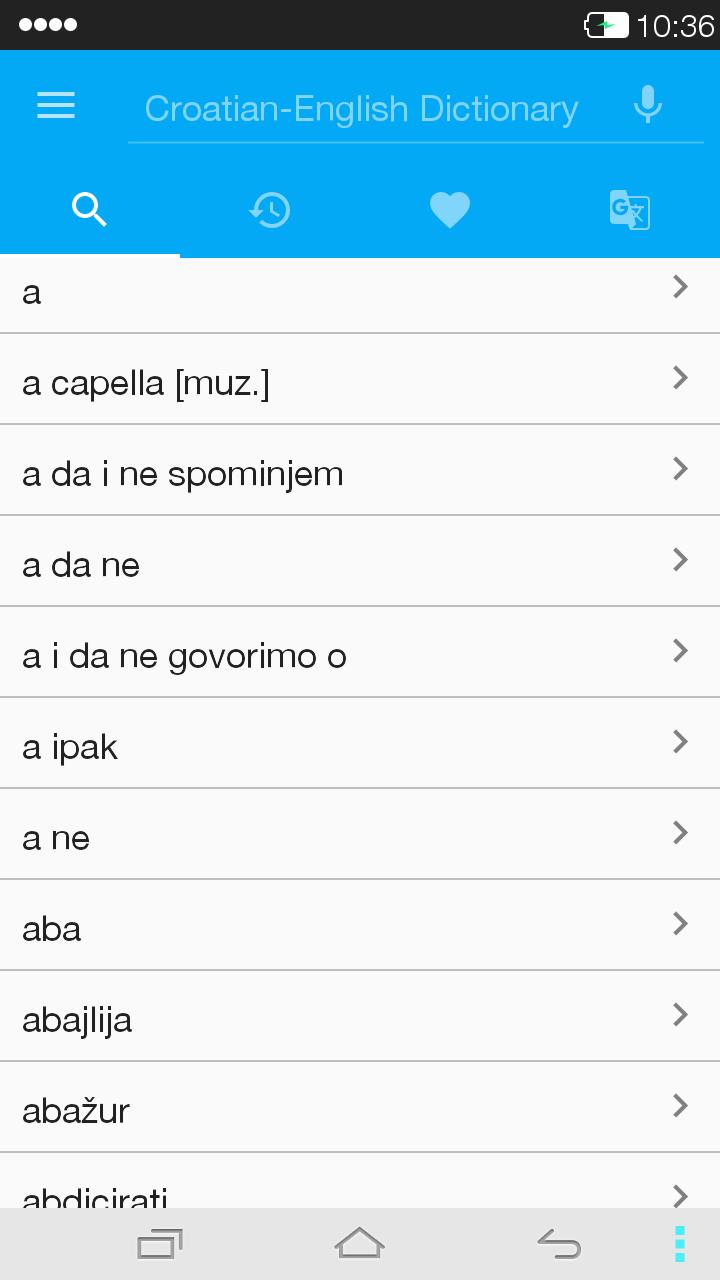View favorites by tapping the heart icon
Viewport: 720px width, 1280px height.
(x=450, y=209)
